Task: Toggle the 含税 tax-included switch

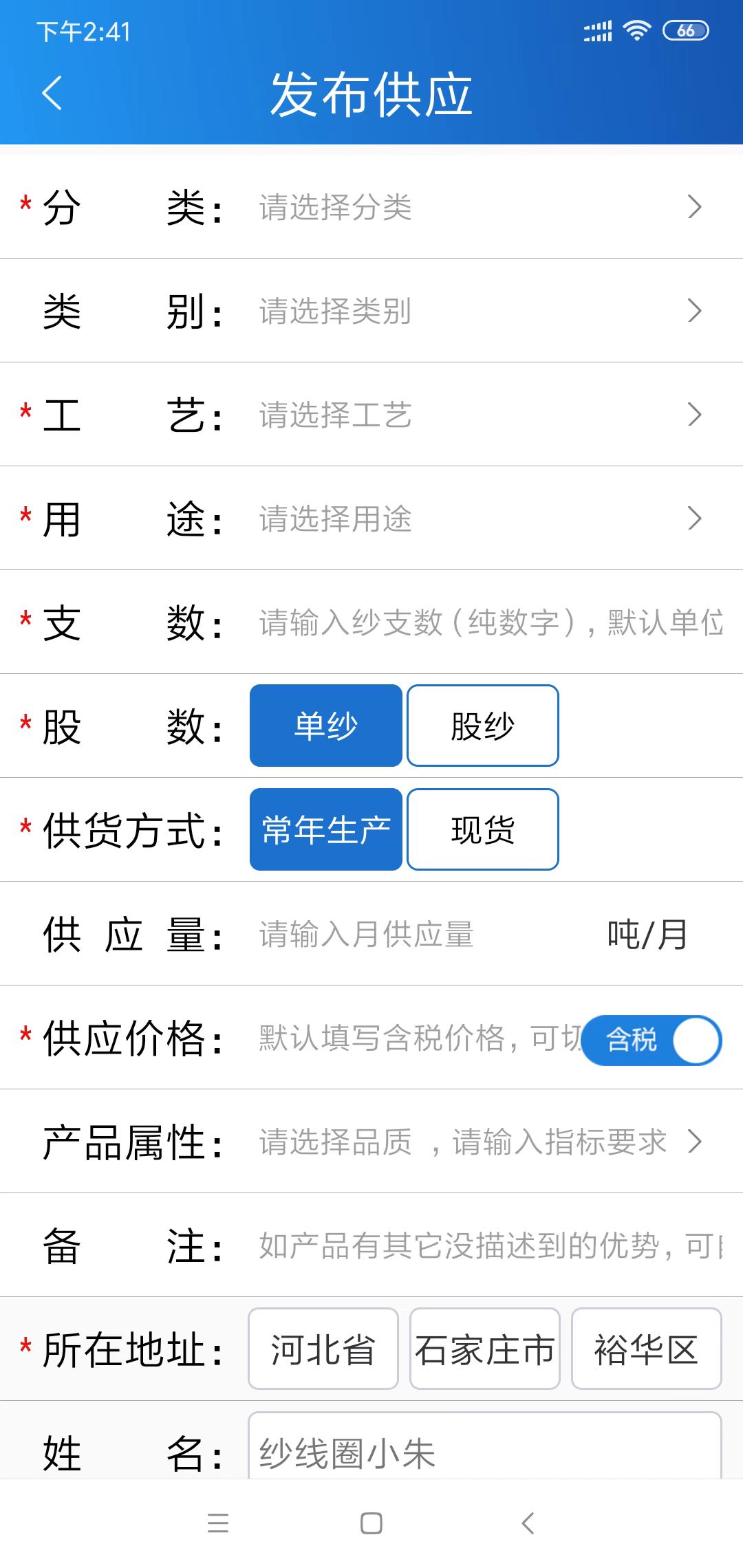Action: (x=652, y=1040)
